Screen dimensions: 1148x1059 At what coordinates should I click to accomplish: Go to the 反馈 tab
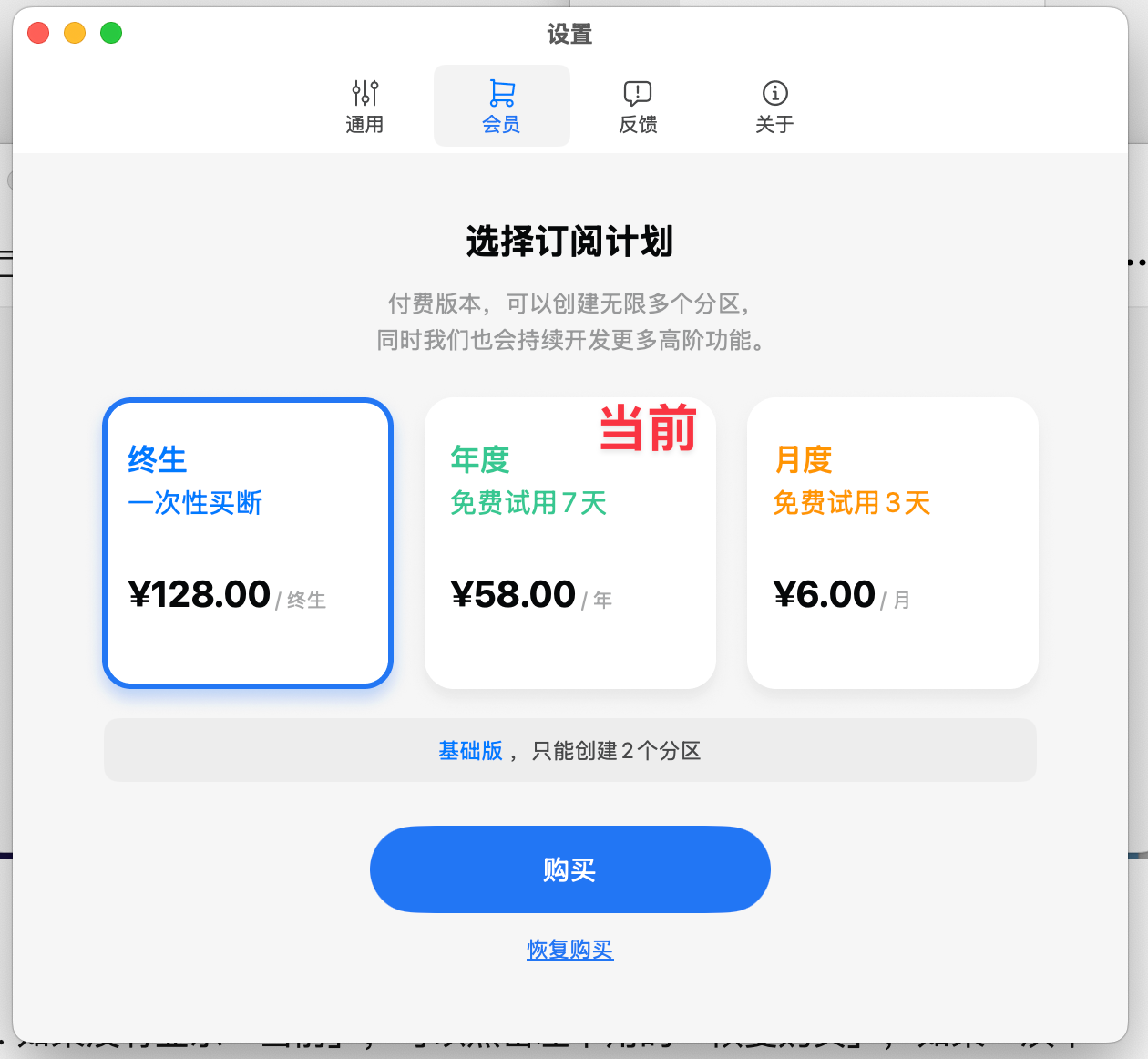tap(638, 106)
